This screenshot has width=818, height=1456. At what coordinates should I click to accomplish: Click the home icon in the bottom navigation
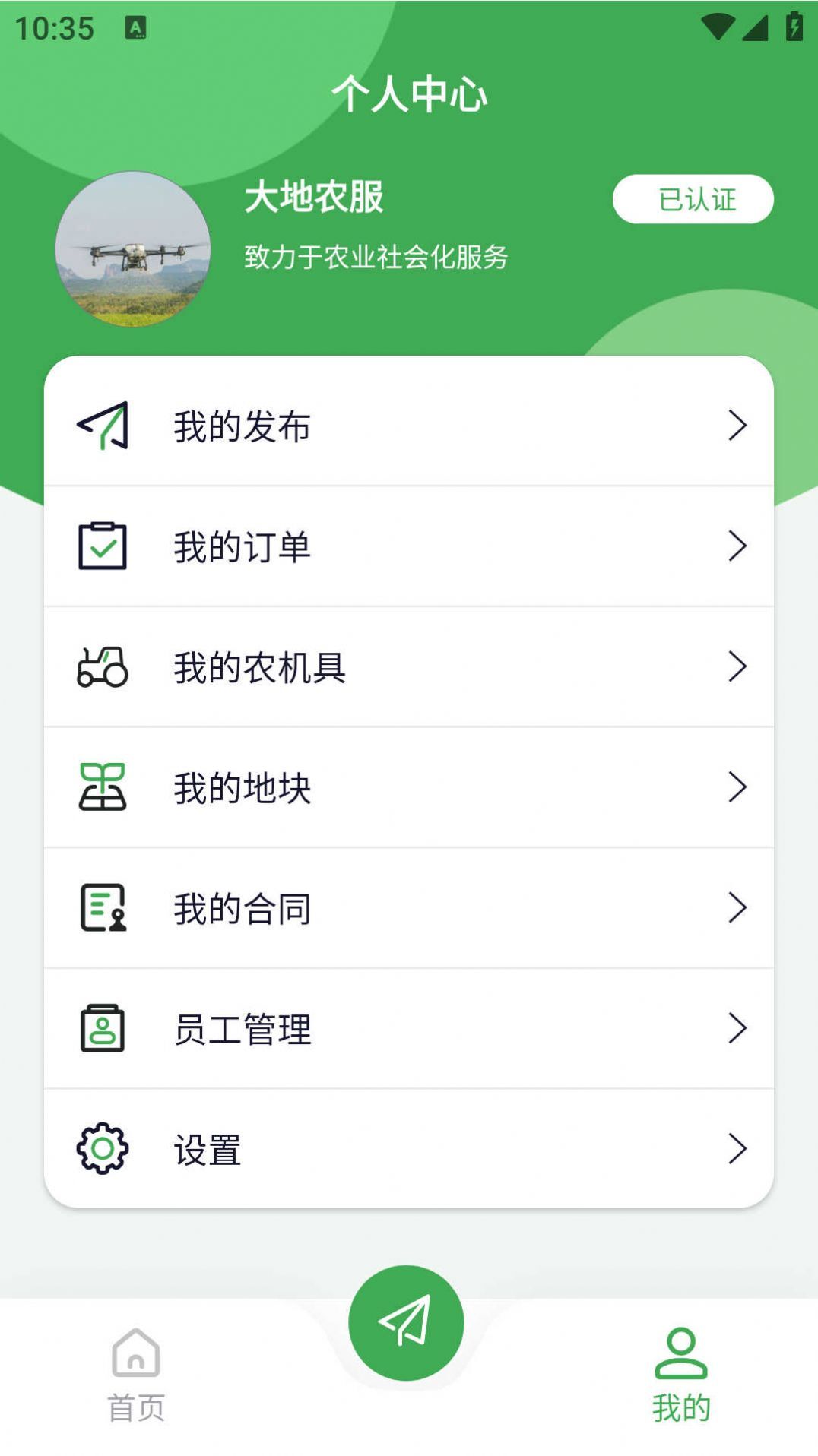pyautogui.click(x=135, y=1356)
